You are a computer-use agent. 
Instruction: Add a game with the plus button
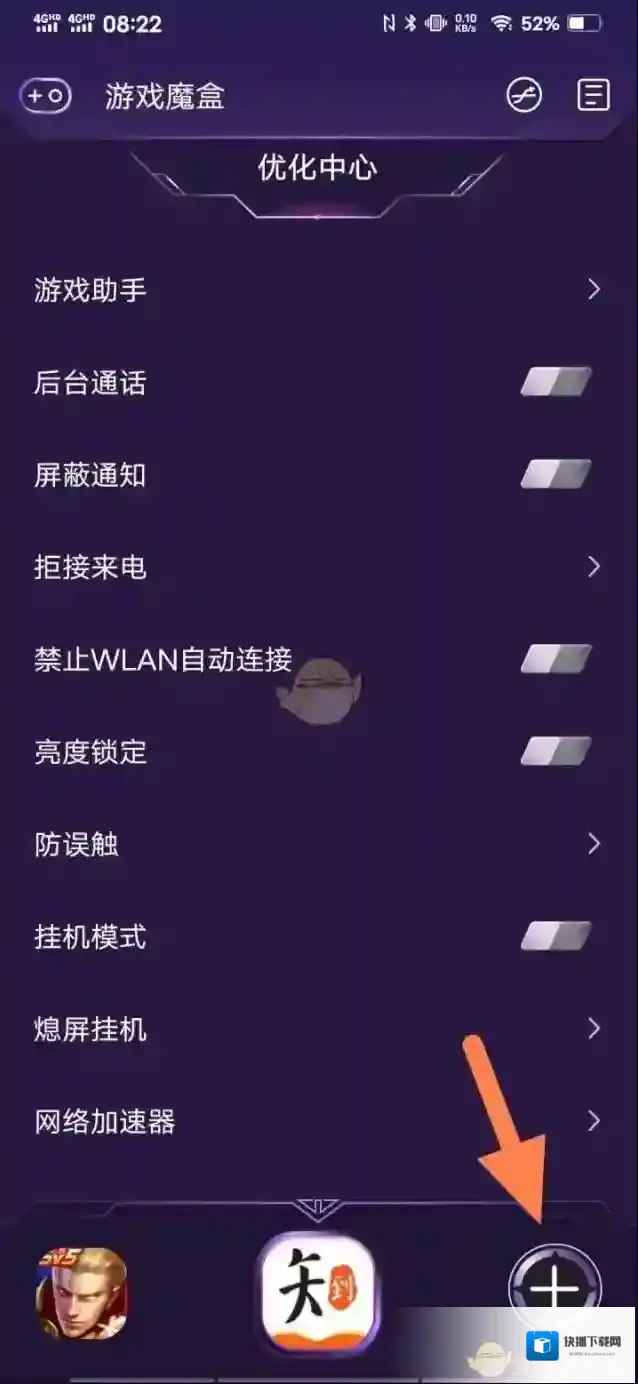(x=555, y=1291)
